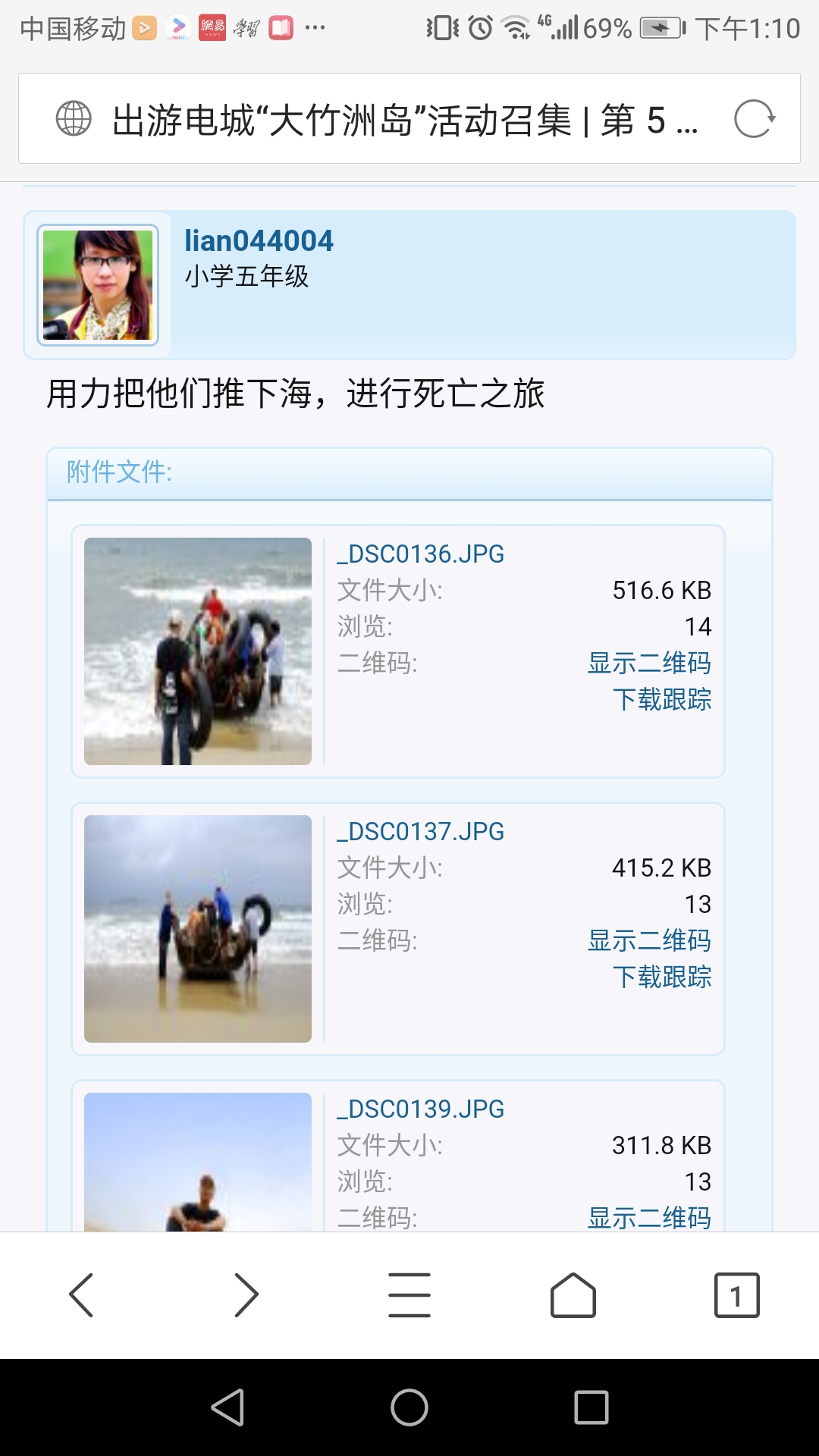Open the browser menu
Screen dimensions: 819x1456
[x=409, y=1295]
